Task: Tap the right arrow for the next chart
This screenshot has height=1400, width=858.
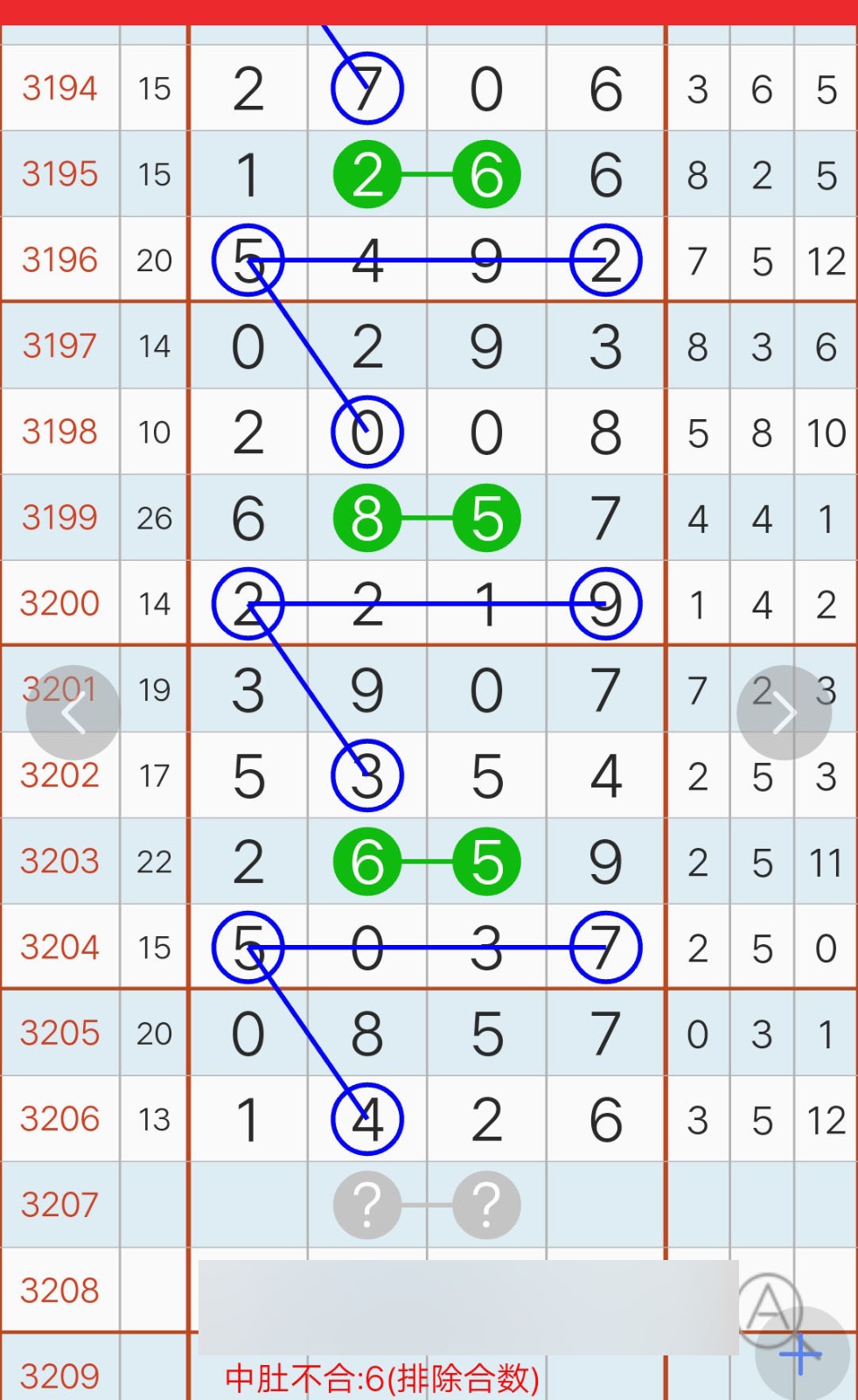Action: [x=785, y=713]
